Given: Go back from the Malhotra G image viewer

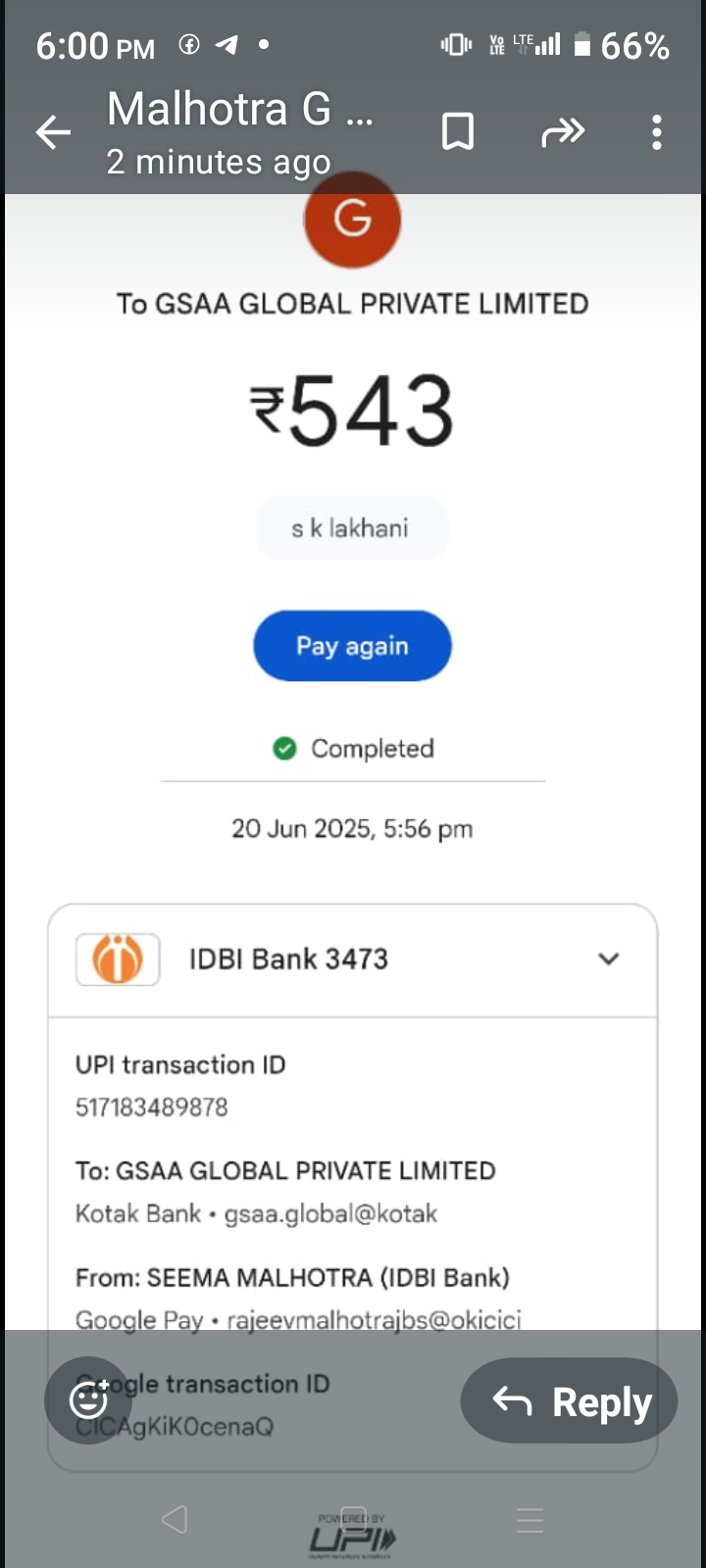Looking at the screenshot, I should pos(53,132).
